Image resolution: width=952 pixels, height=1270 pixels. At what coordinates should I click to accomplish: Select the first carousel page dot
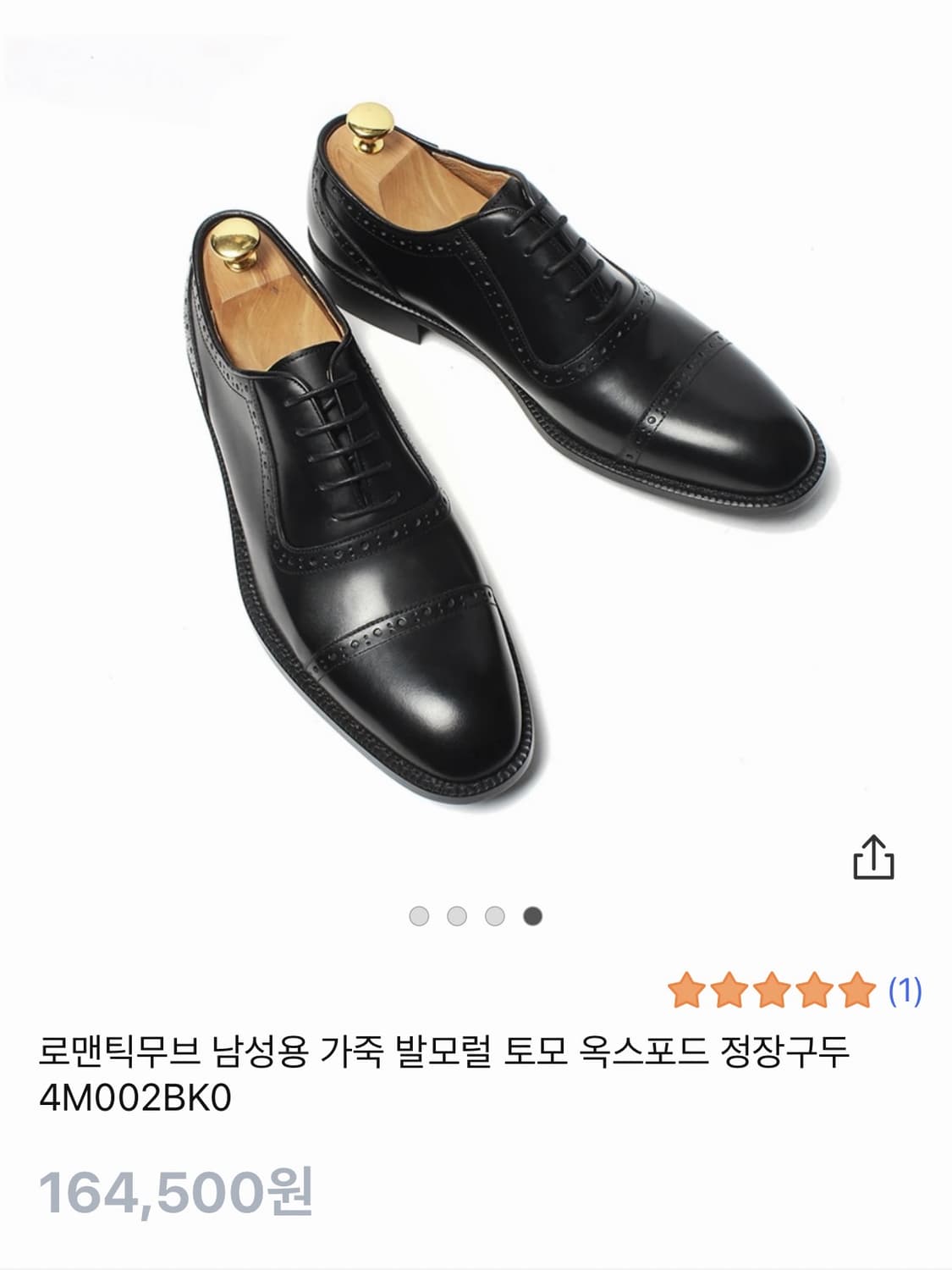[417, 914]
